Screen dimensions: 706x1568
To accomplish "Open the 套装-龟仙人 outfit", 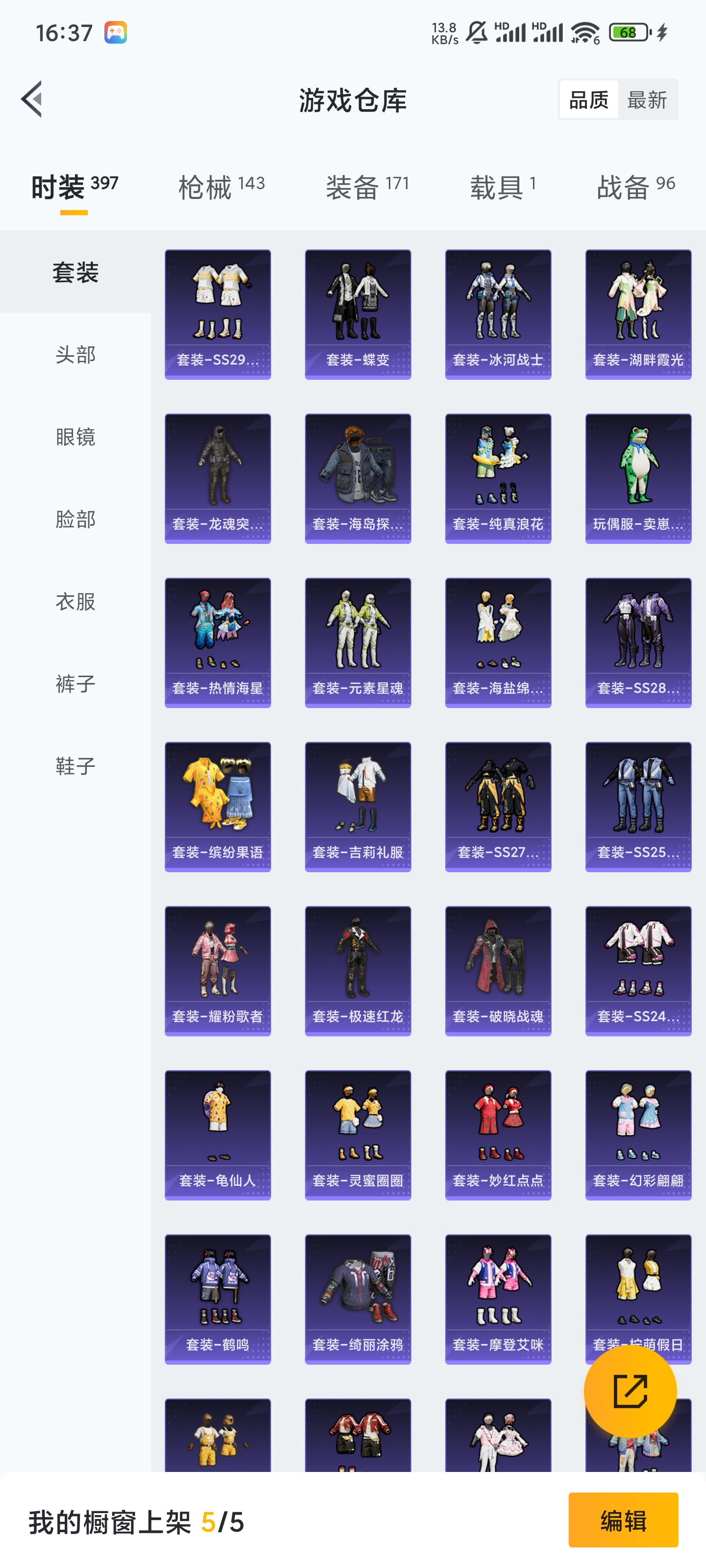I will [218, 1135].
